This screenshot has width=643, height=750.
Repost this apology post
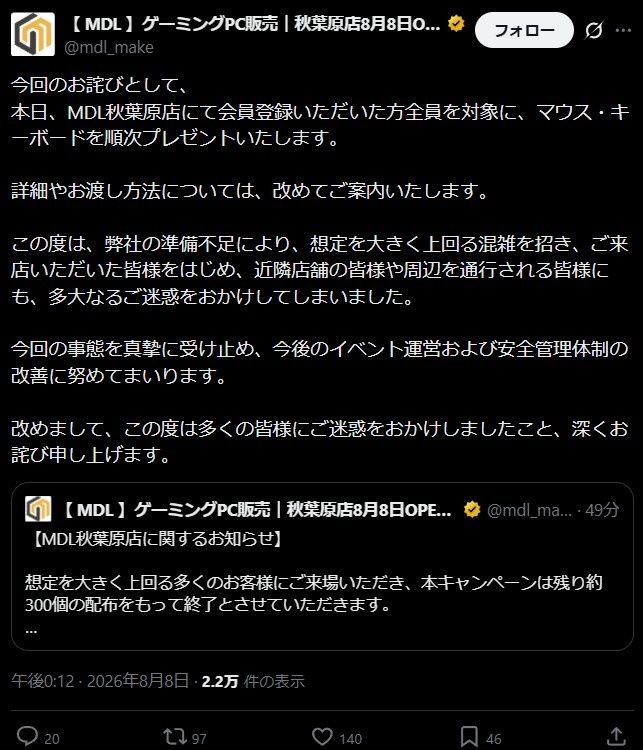[x=175, y=736]
